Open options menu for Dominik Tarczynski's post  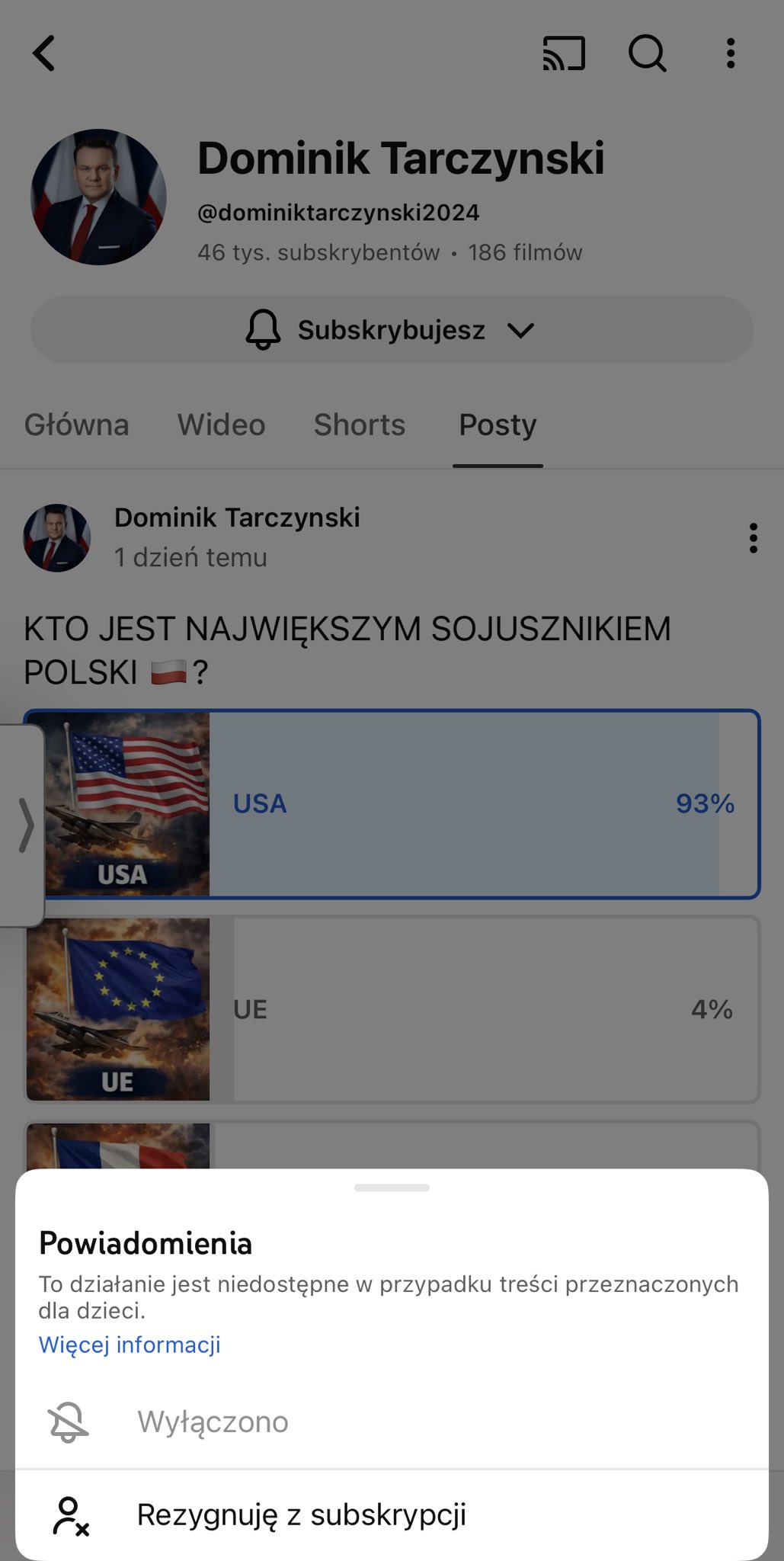click(753, 538)
